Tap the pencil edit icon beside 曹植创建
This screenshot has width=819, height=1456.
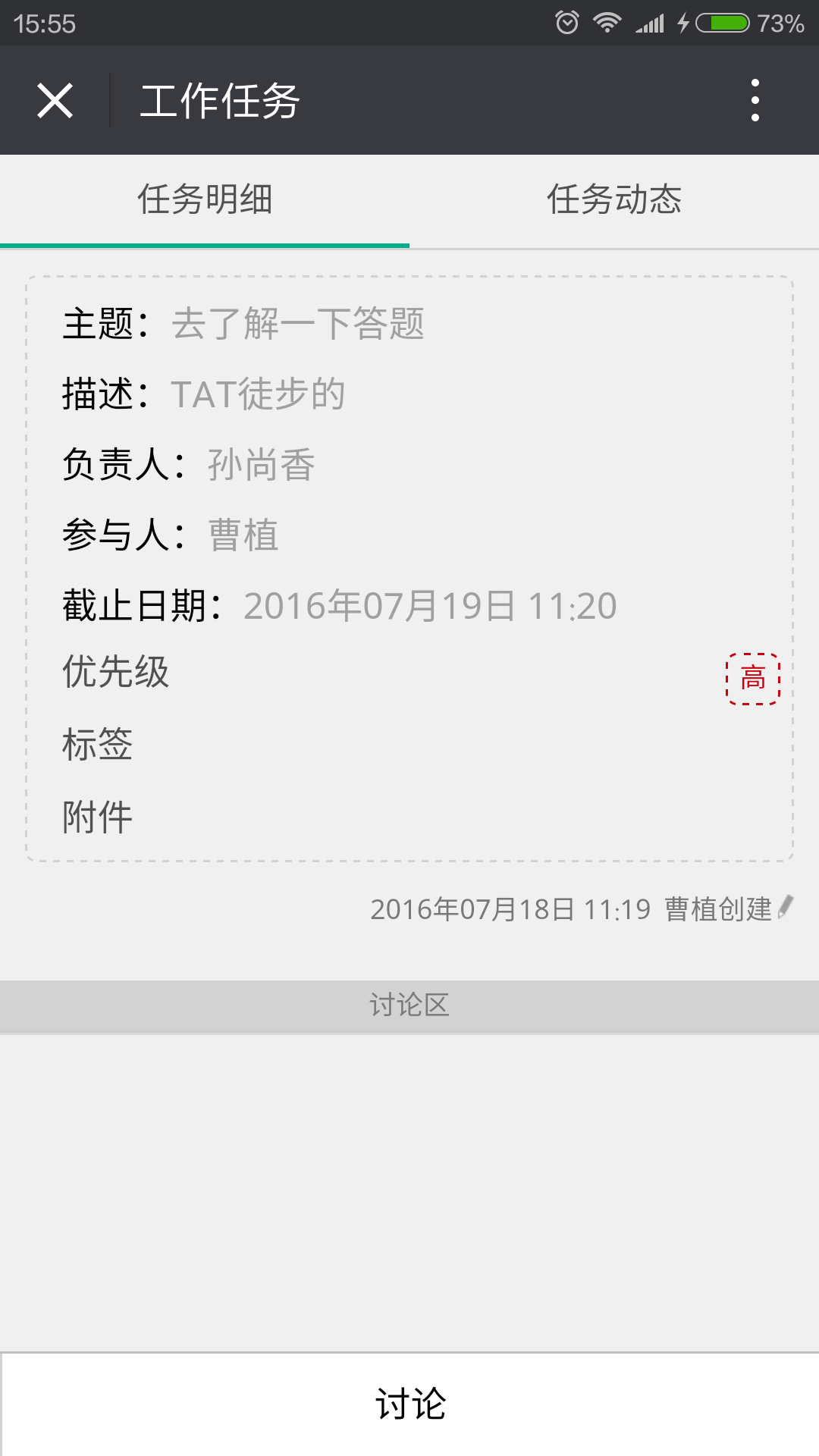click(786, 907)
